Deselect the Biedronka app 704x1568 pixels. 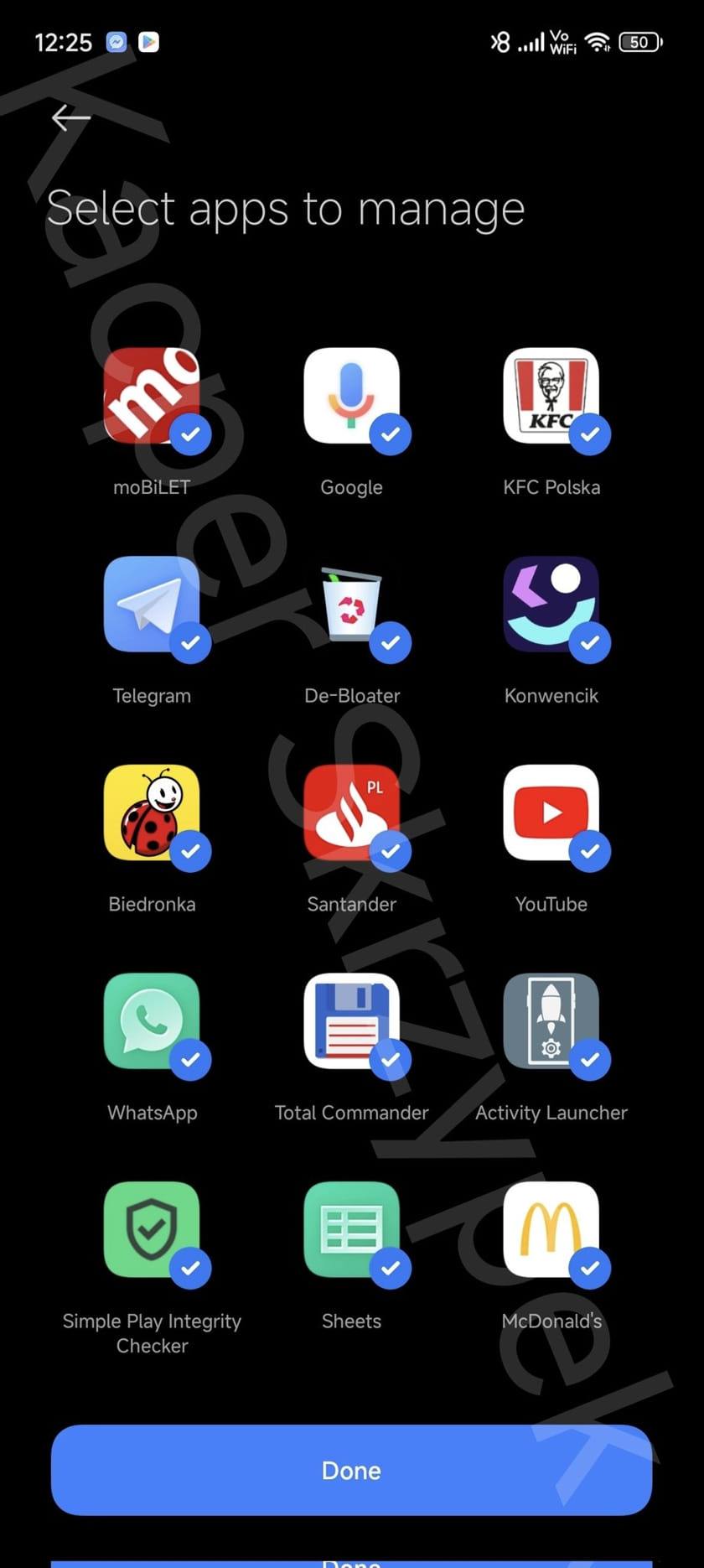[x=152, y=813]
